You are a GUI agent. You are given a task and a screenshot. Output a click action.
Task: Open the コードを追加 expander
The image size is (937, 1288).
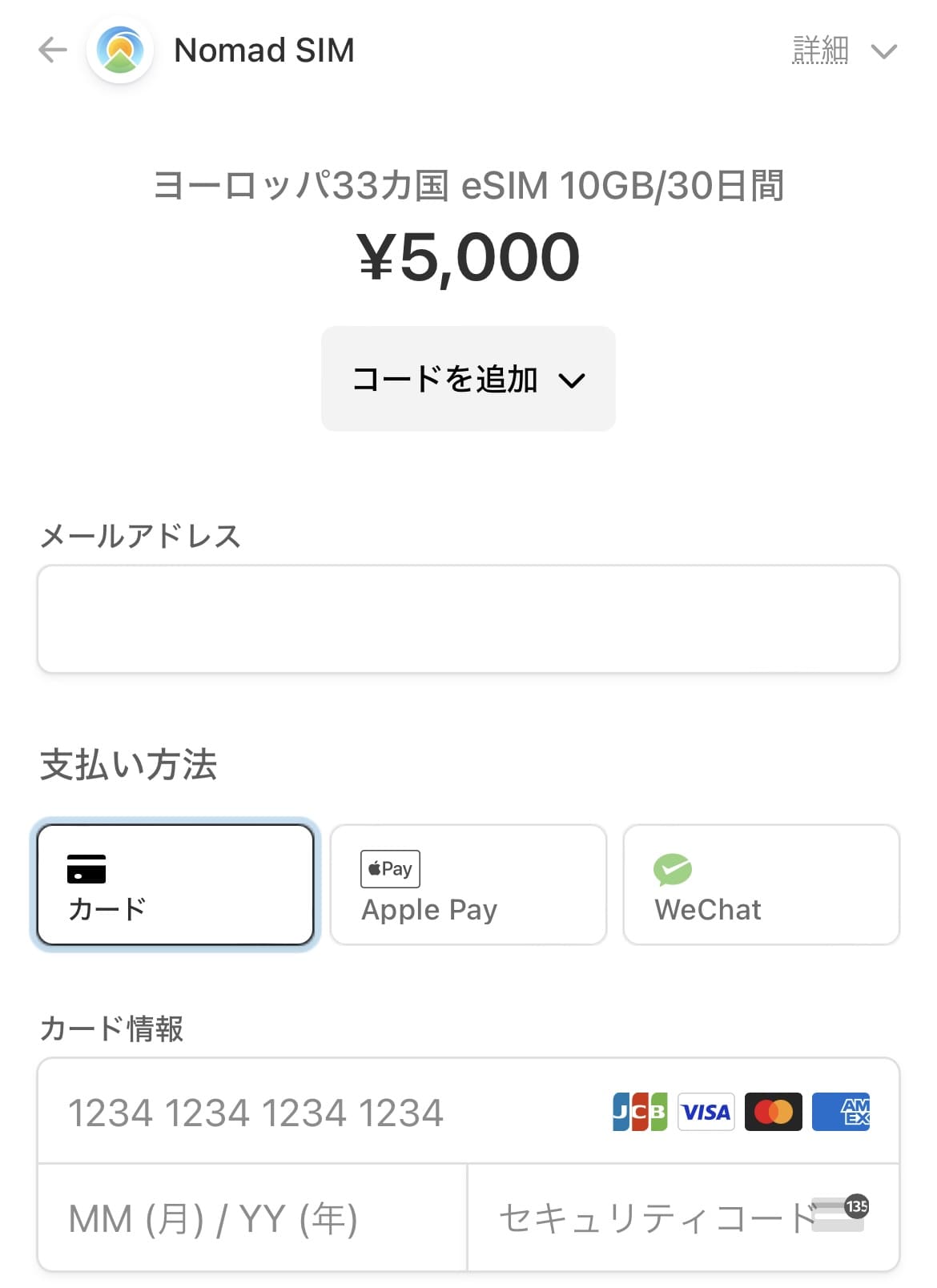[468, 378]
